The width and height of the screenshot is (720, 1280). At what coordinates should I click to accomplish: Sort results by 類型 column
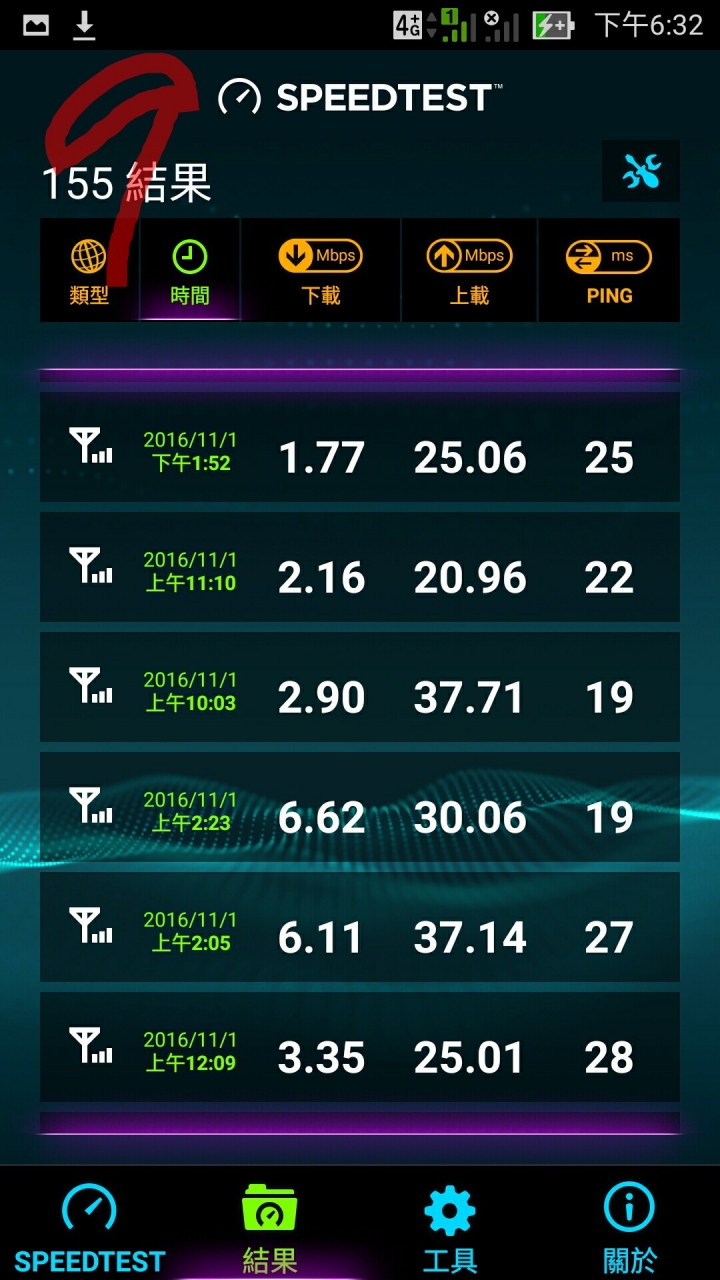coord(89,270)
